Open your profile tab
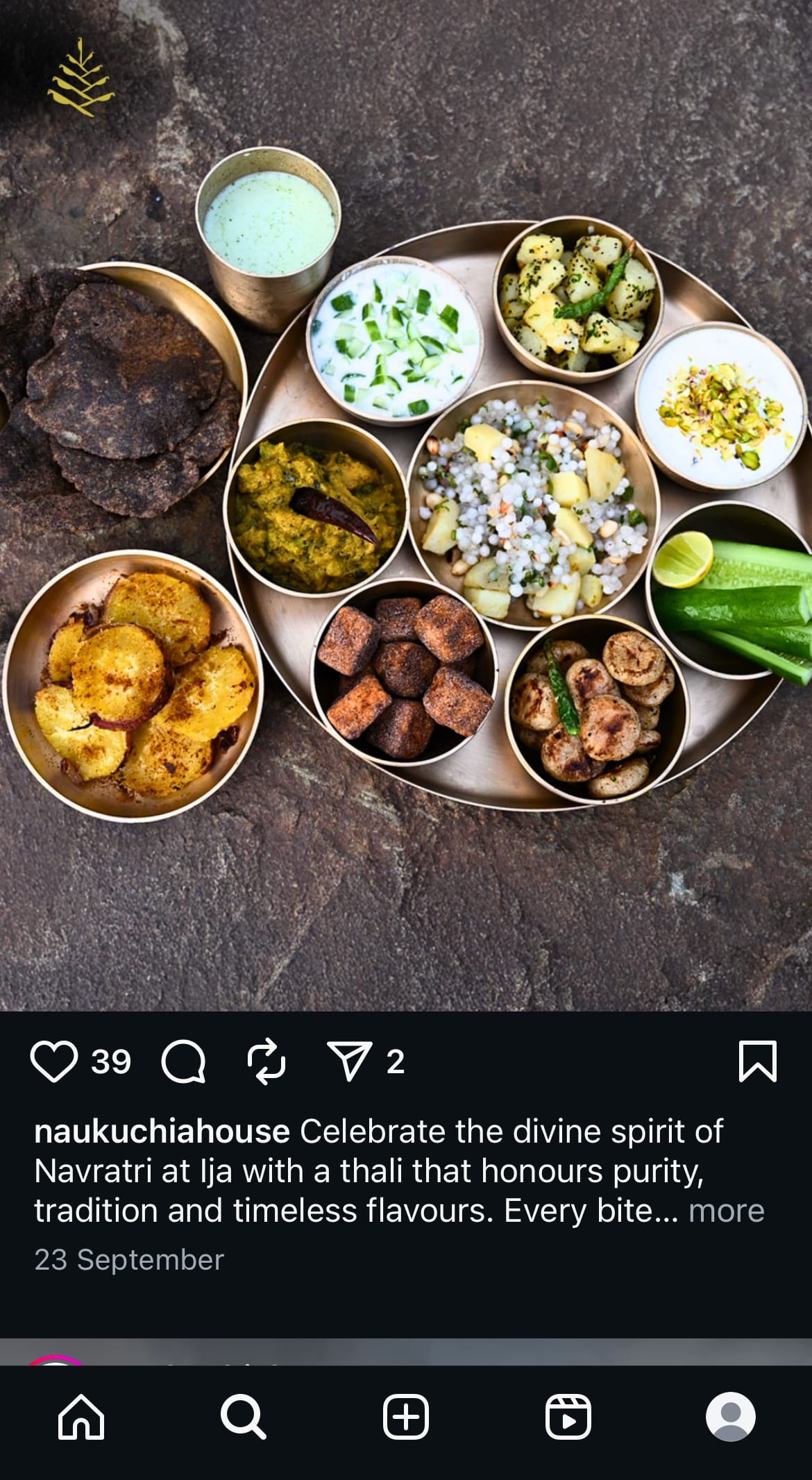 click(730, 1417)
